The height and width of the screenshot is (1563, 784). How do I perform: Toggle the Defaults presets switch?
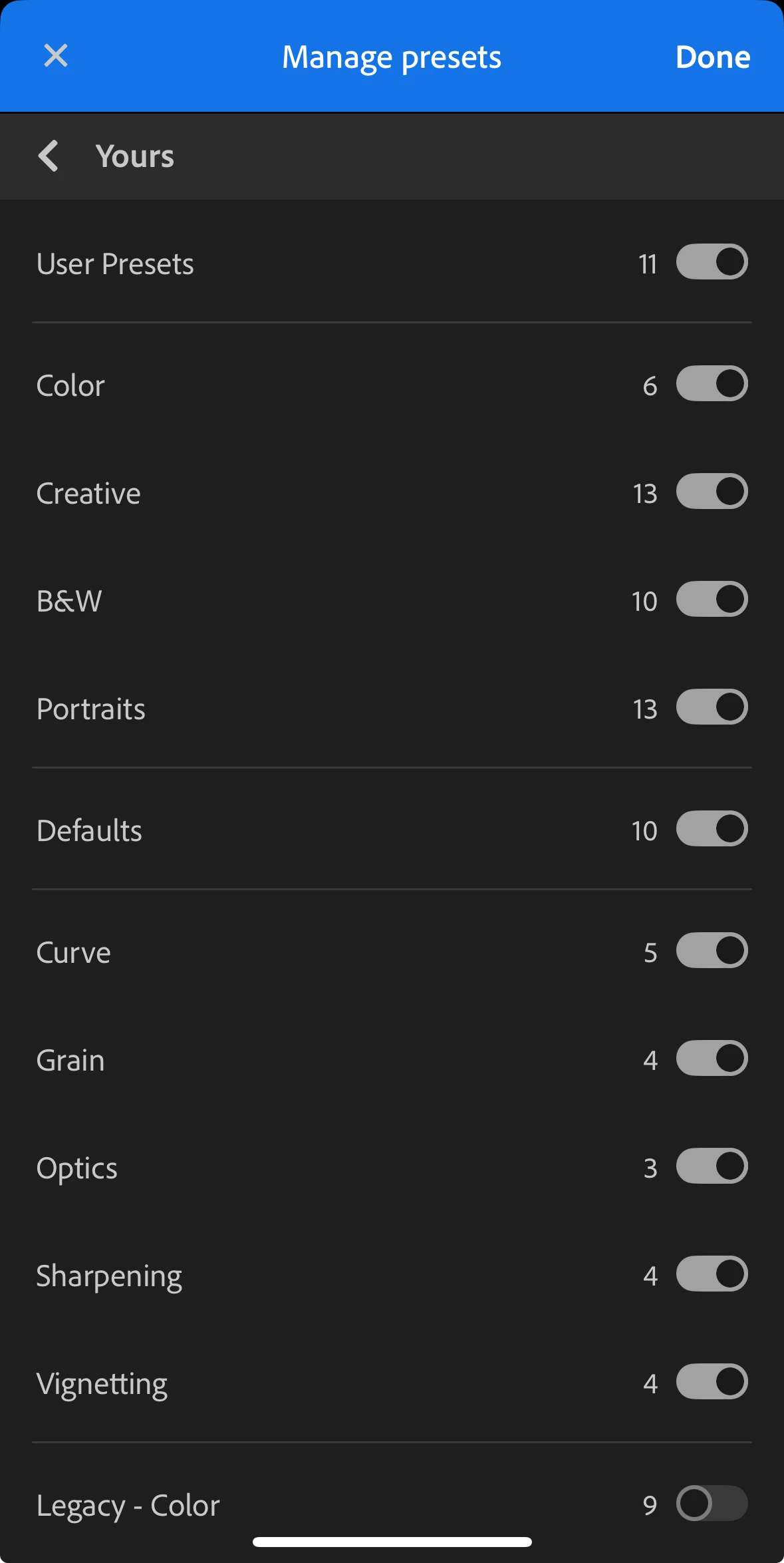[x=712, y=829]
